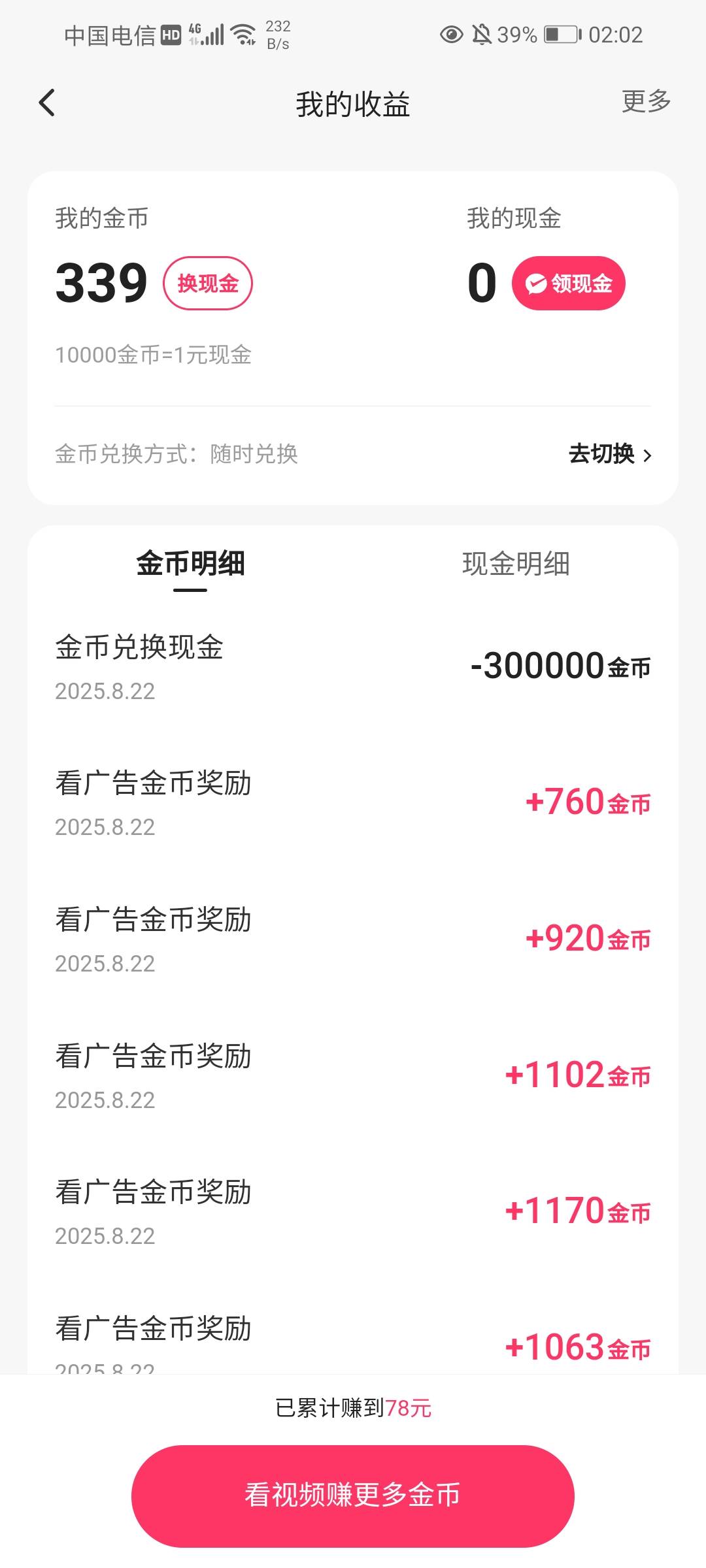Tap the 领现金 button to withdraw cash

(x=568, y=283)
